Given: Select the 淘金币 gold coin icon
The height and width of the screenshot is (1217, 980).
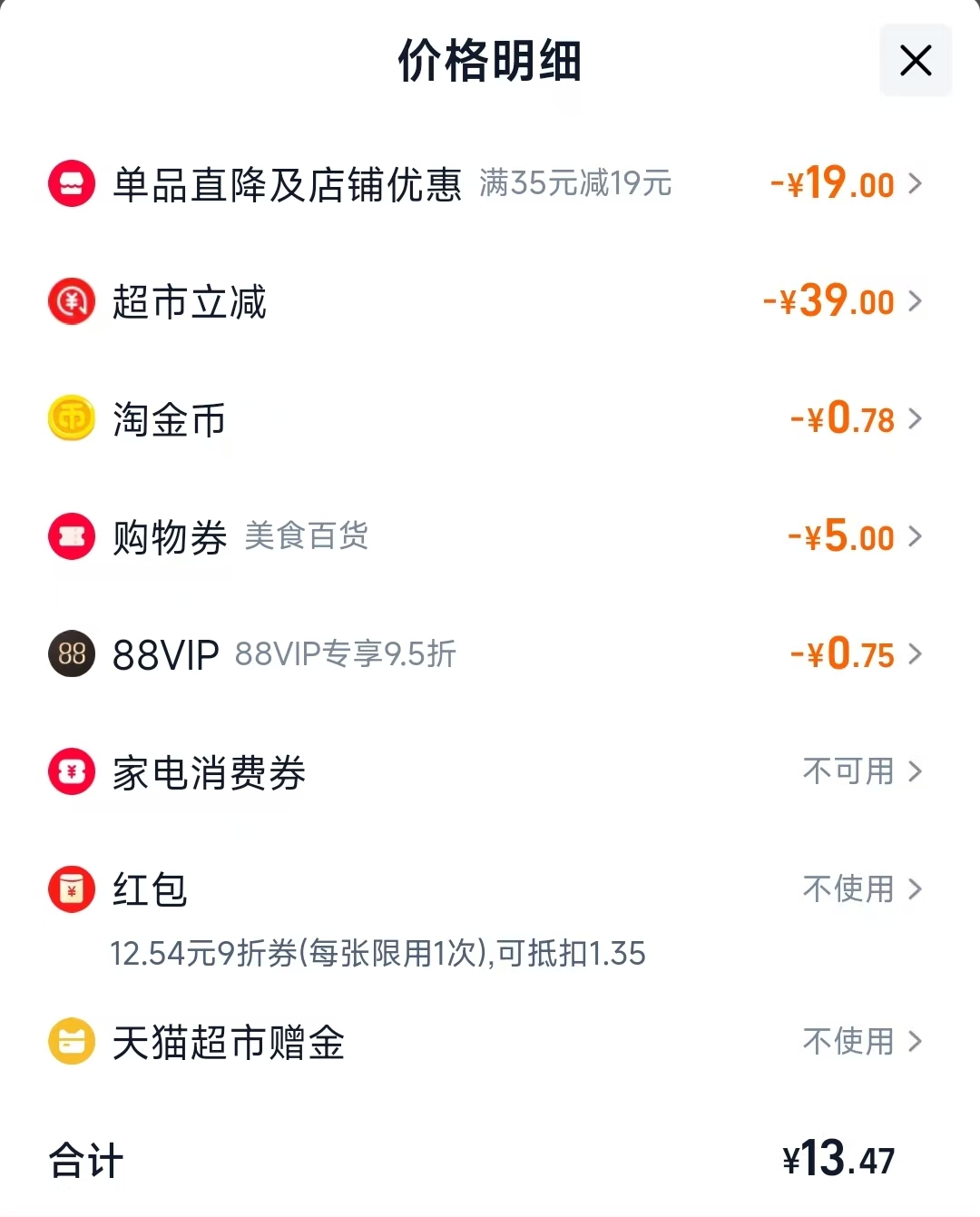Looking at the screenshot, I should (x=71, y=419).
